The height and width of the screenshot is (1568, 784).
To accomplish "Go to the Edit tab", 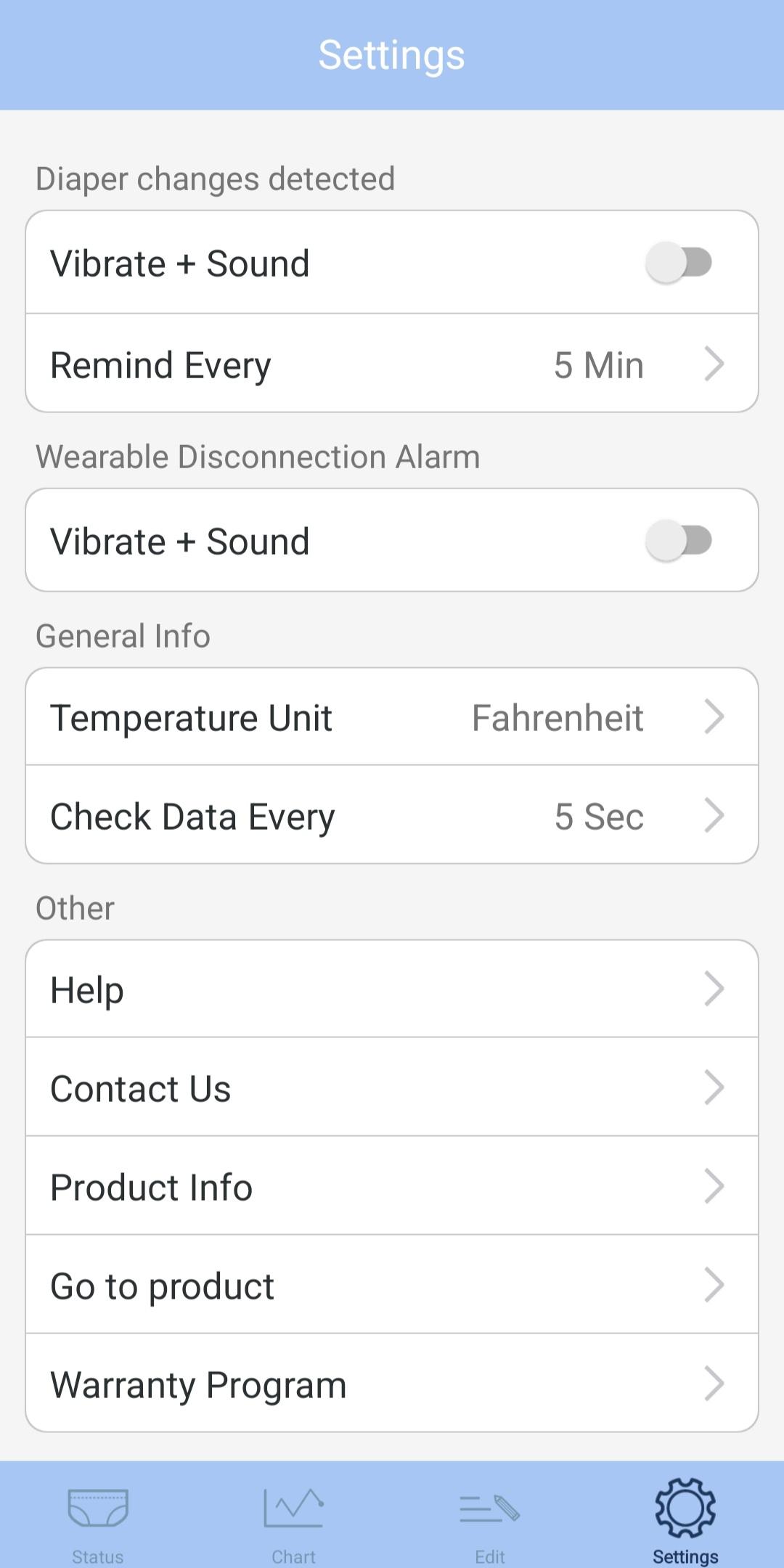I will tap(490, 1516).
